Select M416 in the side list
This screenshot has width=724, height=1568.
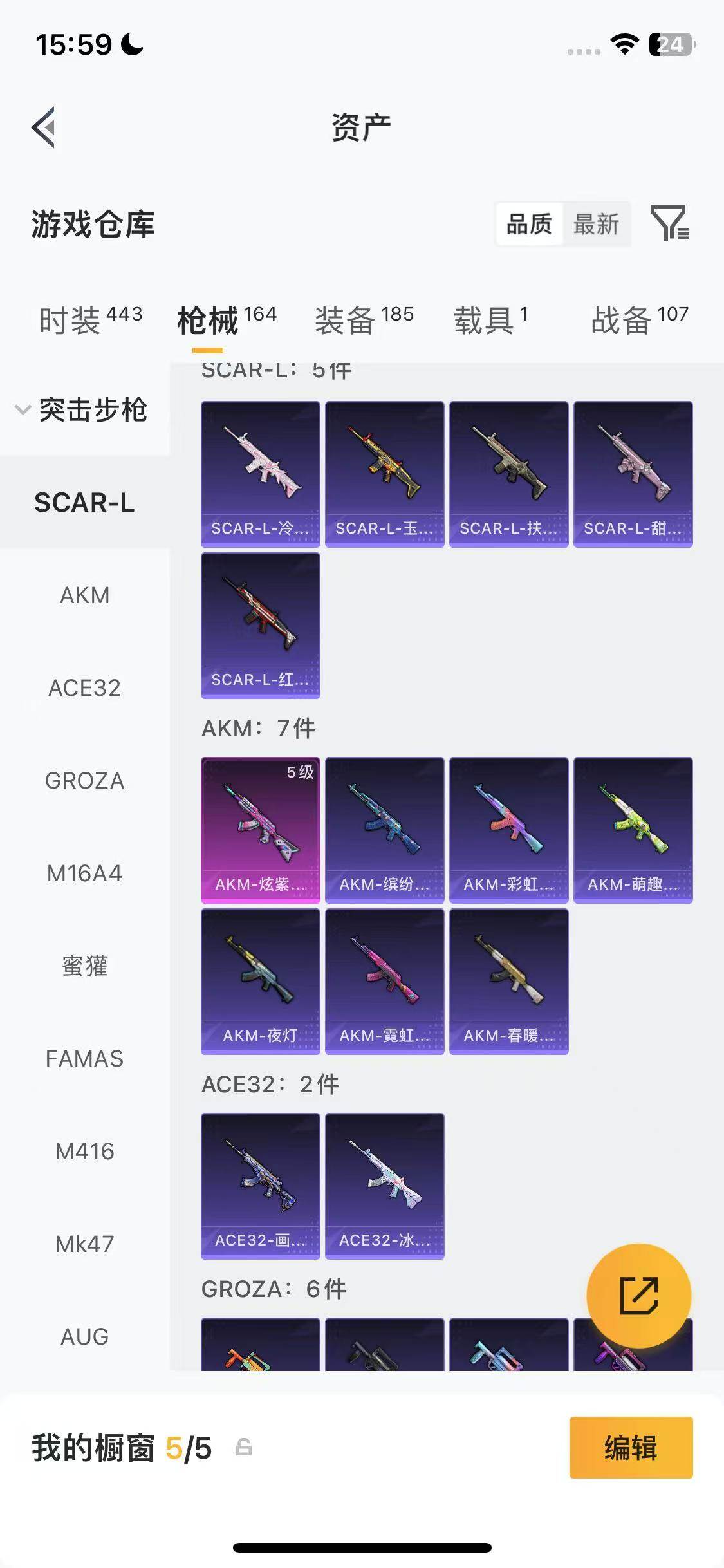pyautogui.click(x=85, y=1152)
